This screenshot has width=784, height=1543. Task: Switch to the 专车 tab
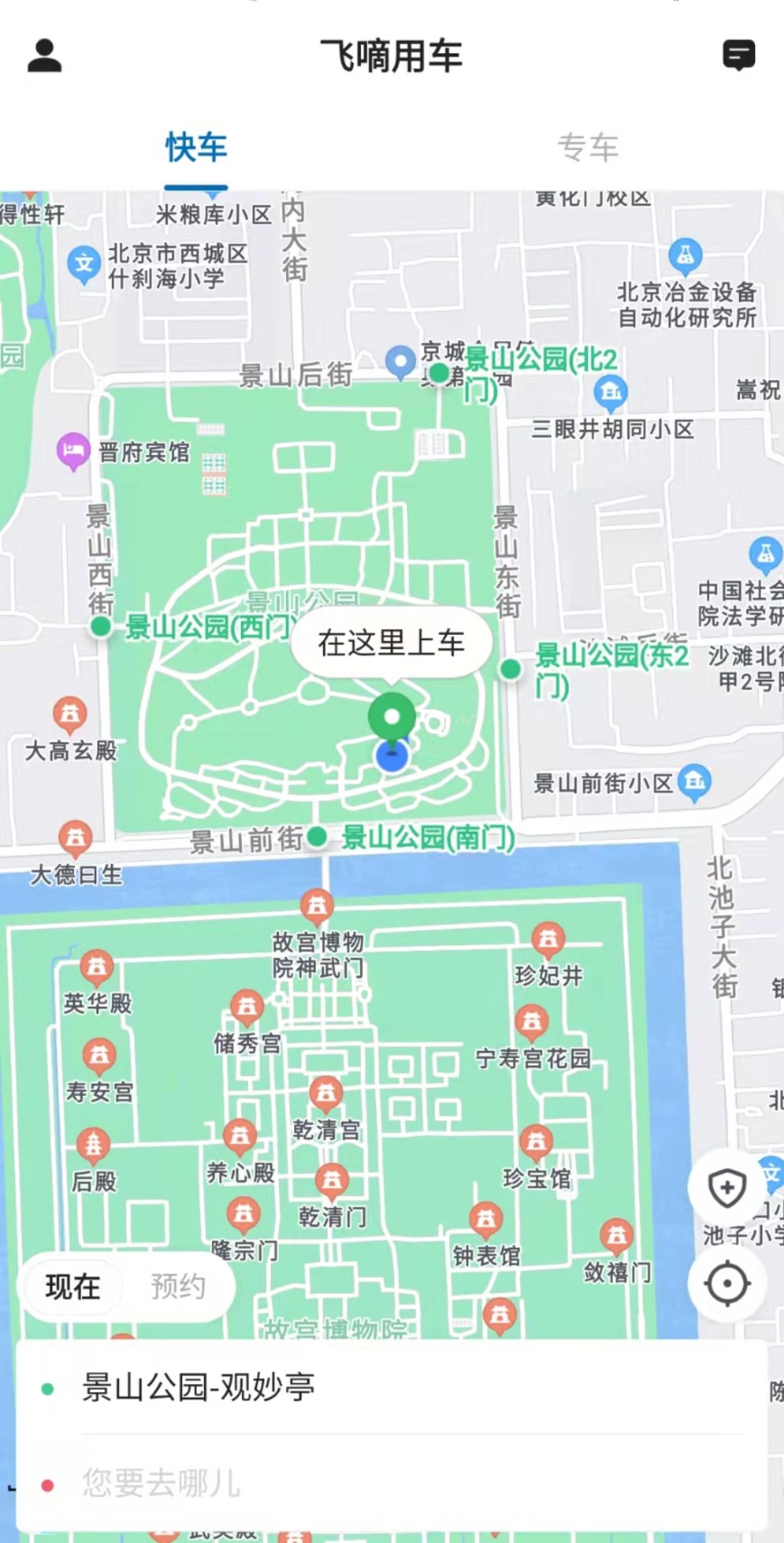tap(589, 147)
